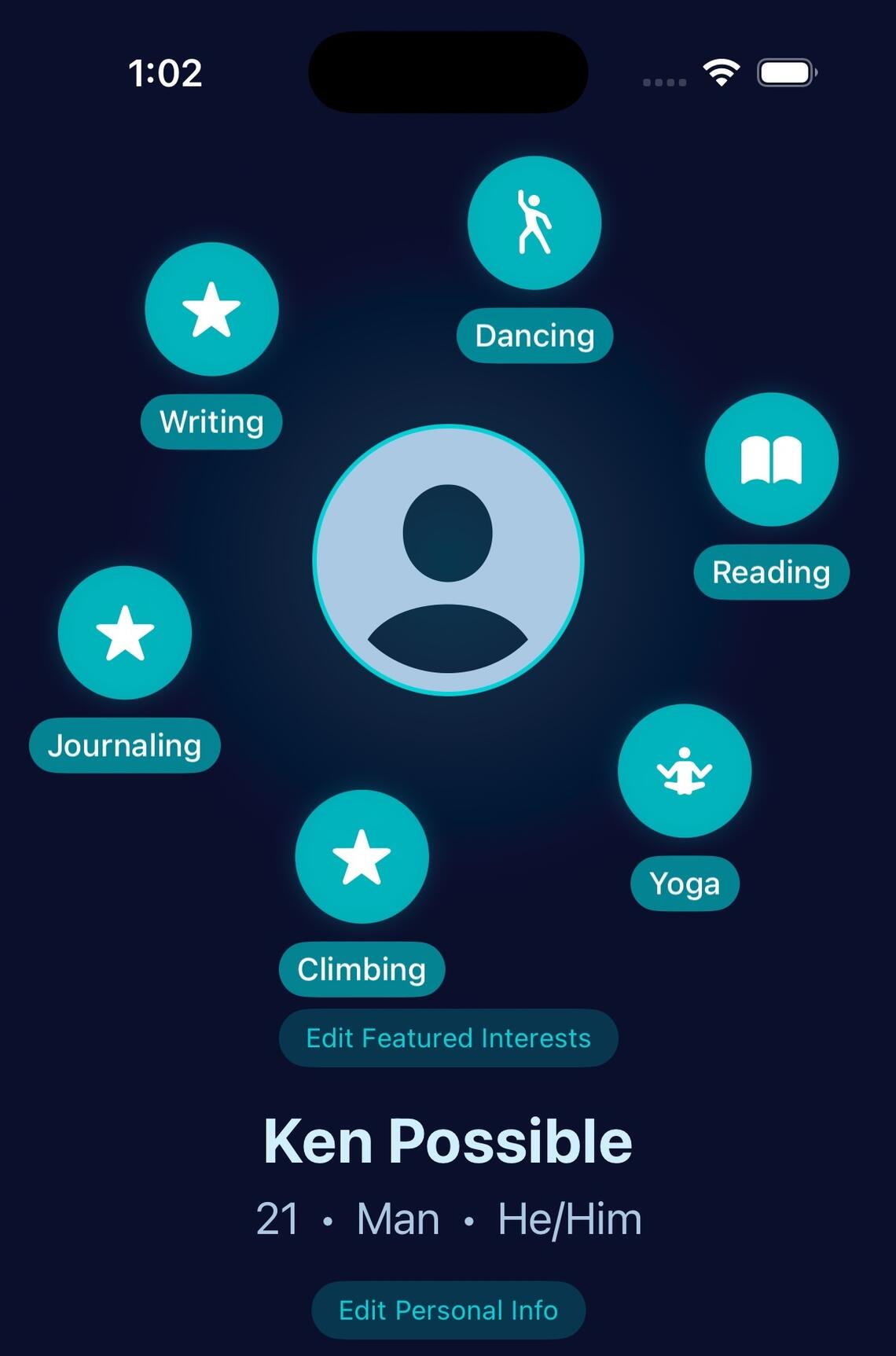Open Edit Personal Info
The image size is (896, 1356).
(448, 1310)
